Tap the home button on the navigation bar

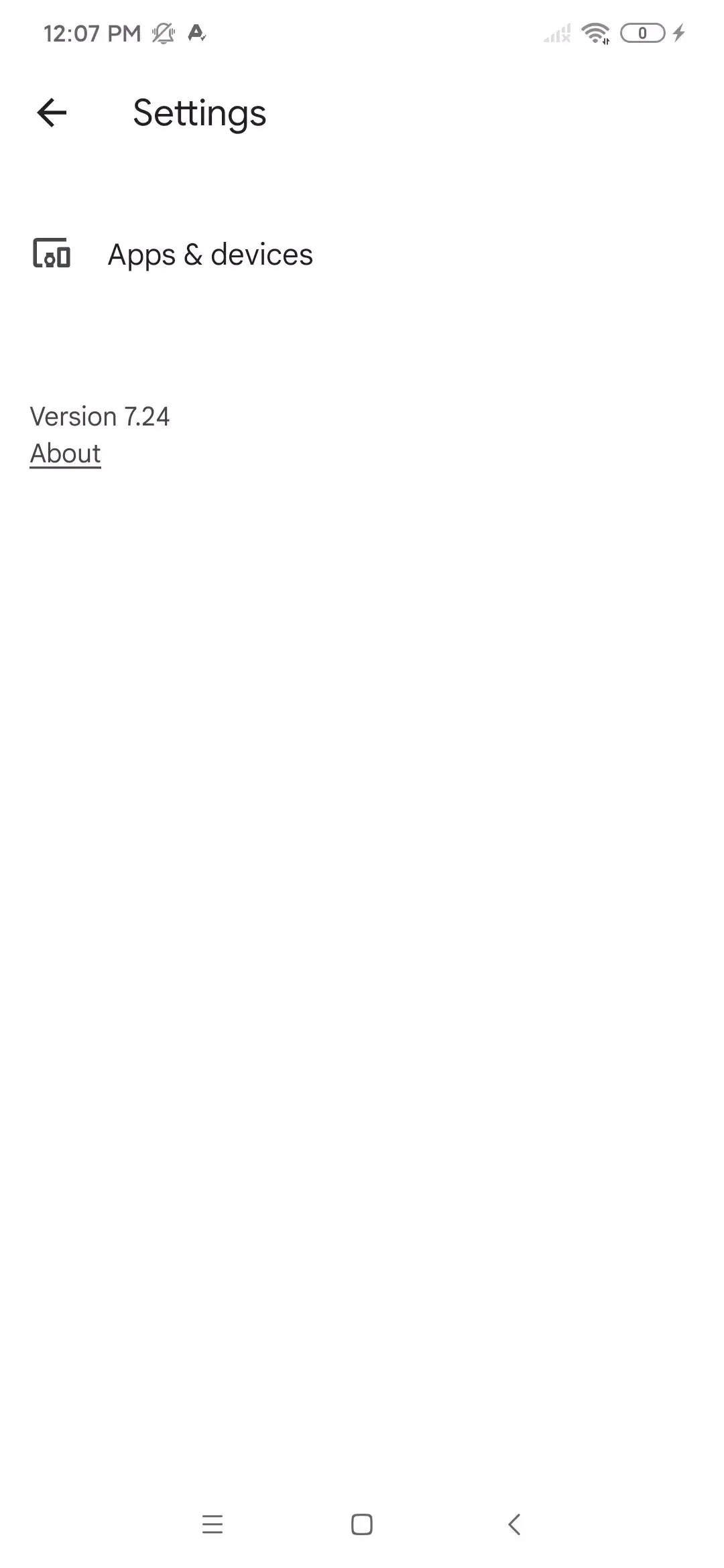361,1525
